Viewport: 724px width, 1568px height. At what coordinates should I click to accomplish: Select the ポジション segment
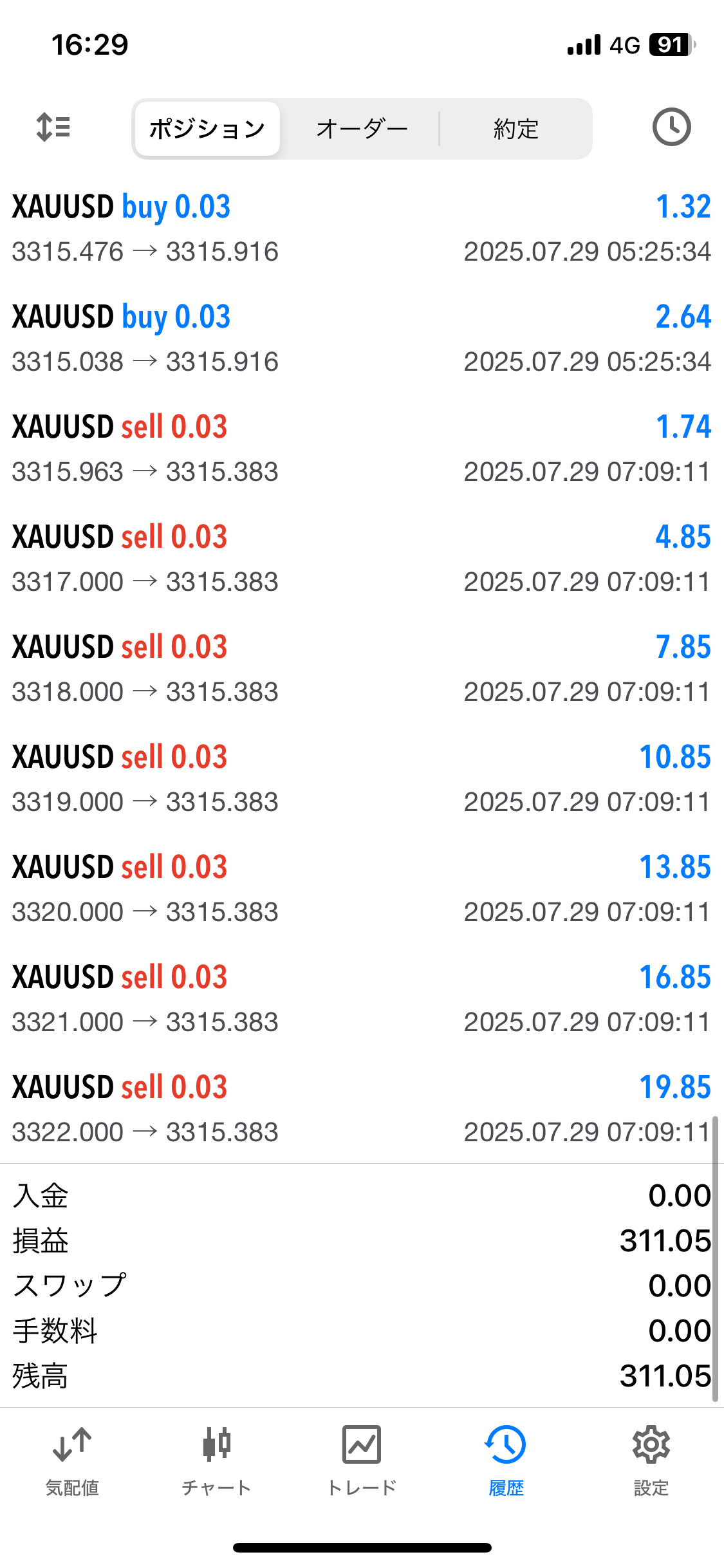pyautogui.click(x=207, y=129)
